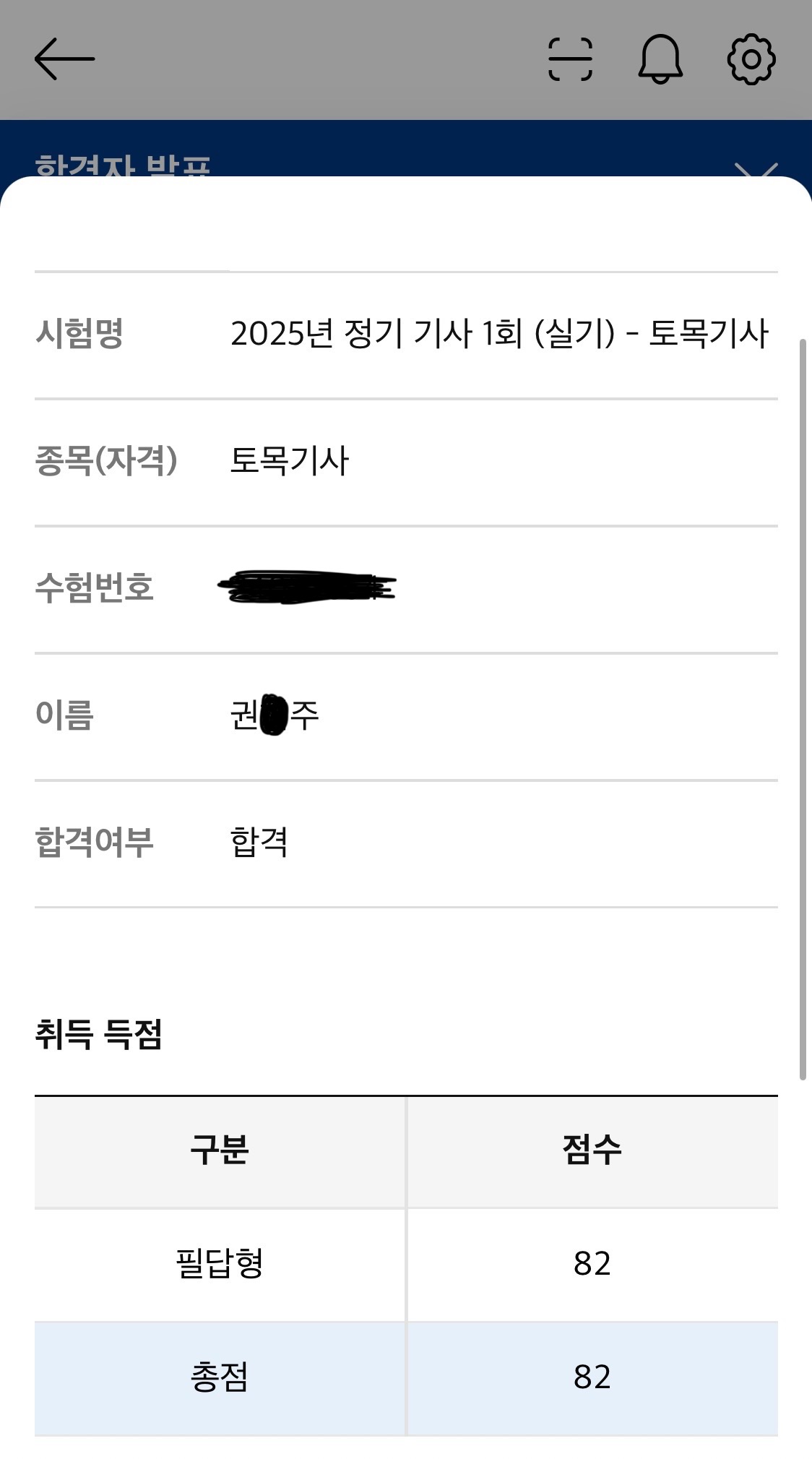Open the scan code icon
Viewport: 812px width, 1459px height.
(570, 59)
